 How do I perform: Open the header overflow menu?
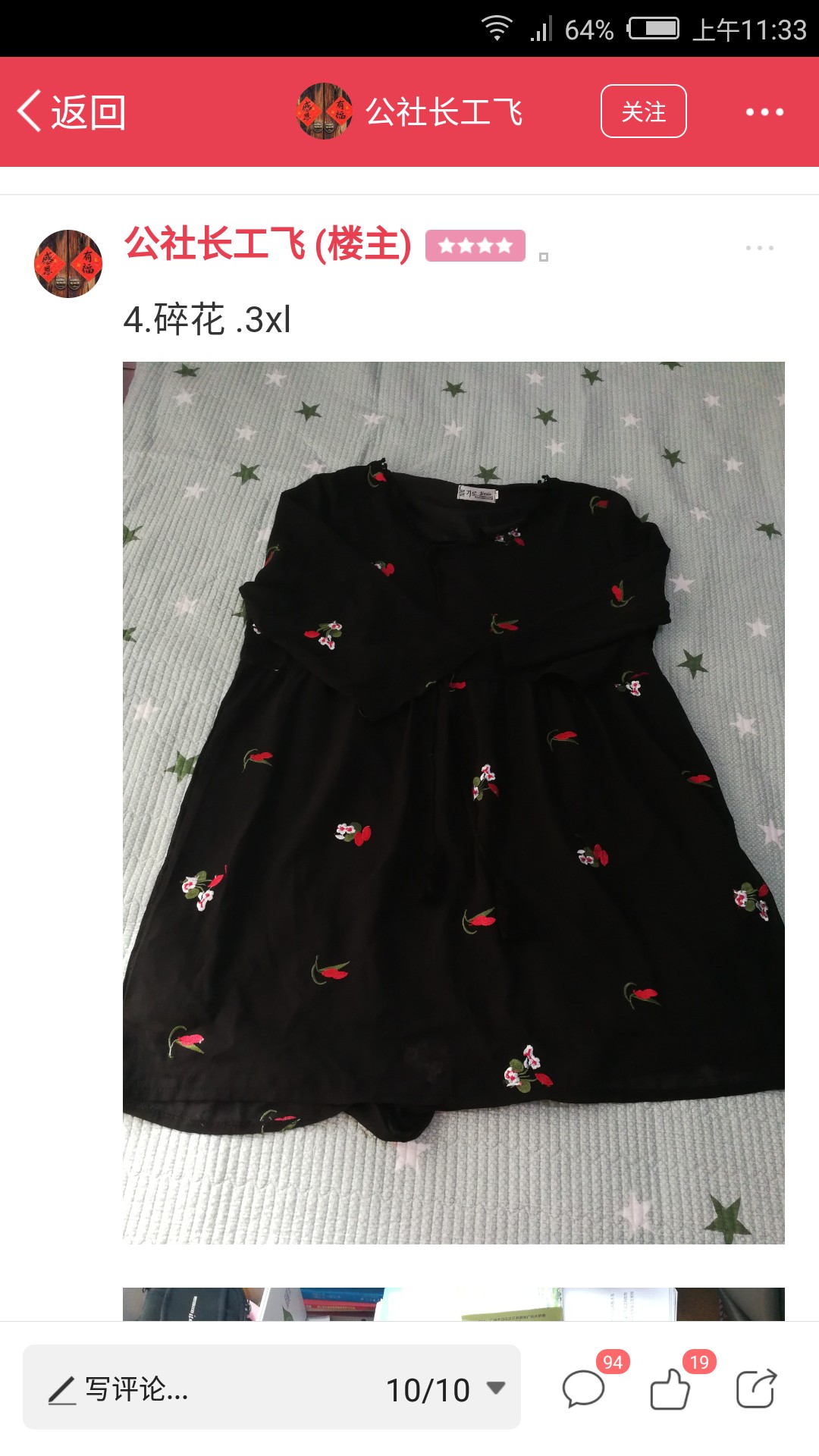(x=764, y=112)
